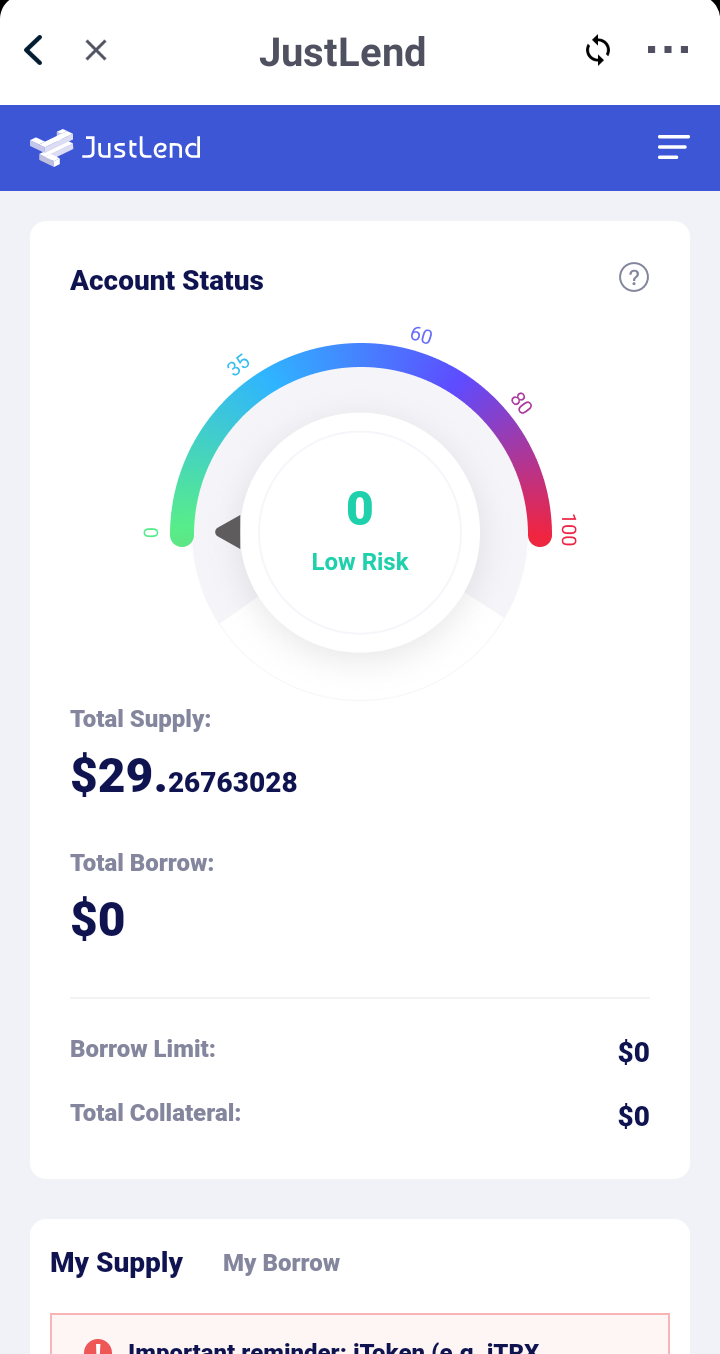Tap the JustLend logo
The width and height of the screenshot is (720, 1354).
click(x=115, y=148)
